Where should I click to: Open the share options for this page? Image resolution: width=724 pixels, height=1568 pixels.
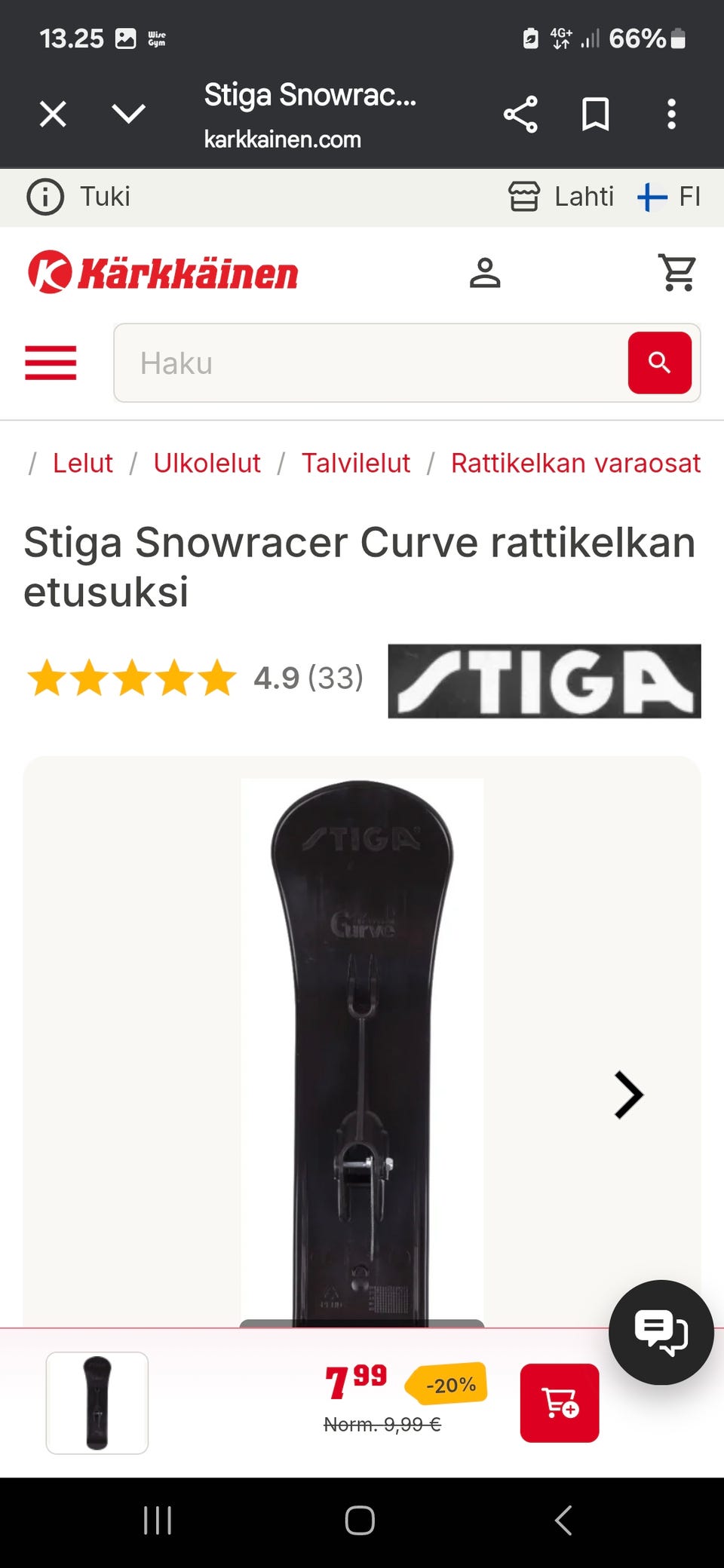pyautogui.click(x=521, y=114)
